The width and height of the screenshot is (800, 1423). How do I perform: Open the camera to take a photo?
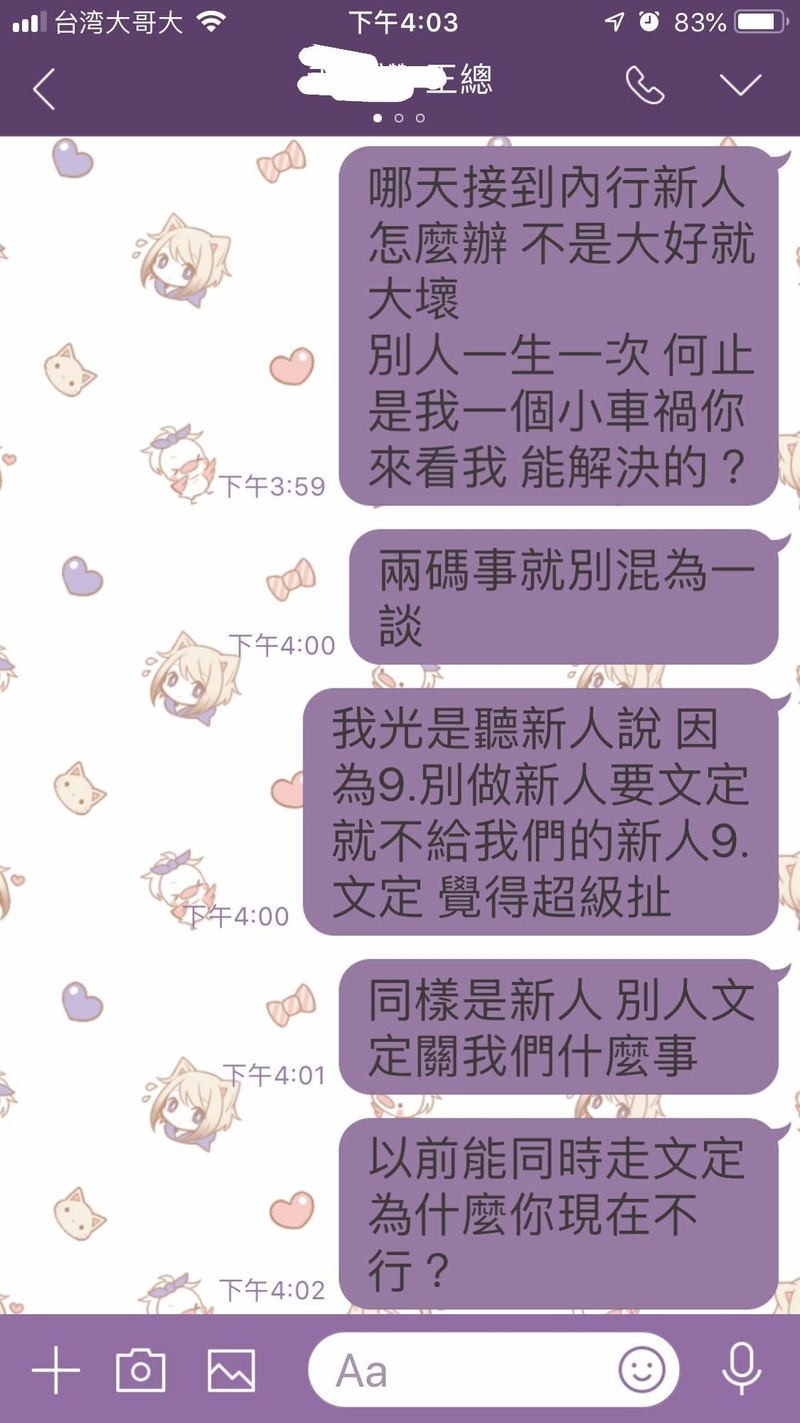point(141,1369)
